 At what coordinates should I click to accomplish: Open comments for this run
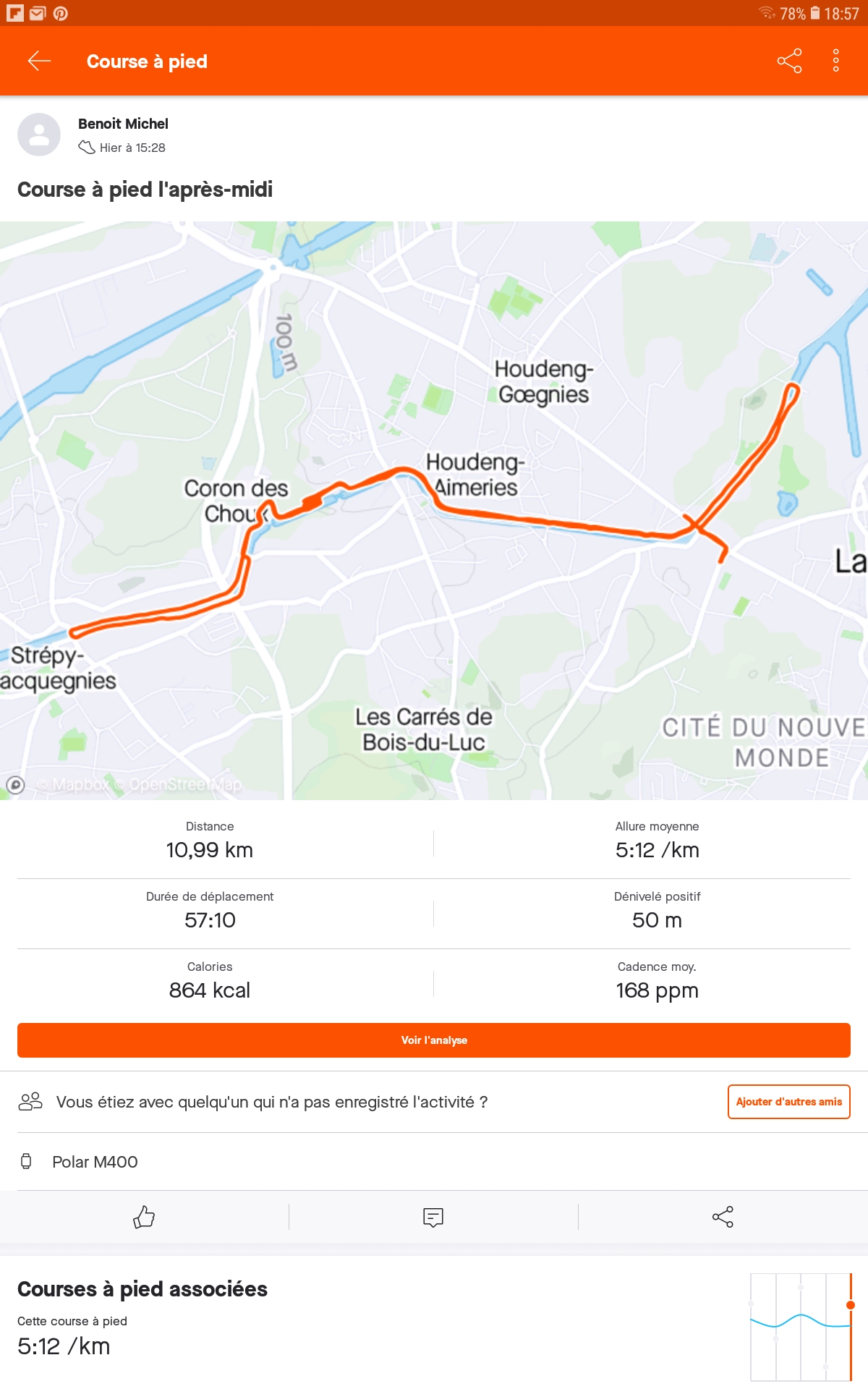[x=433, y=1217]
